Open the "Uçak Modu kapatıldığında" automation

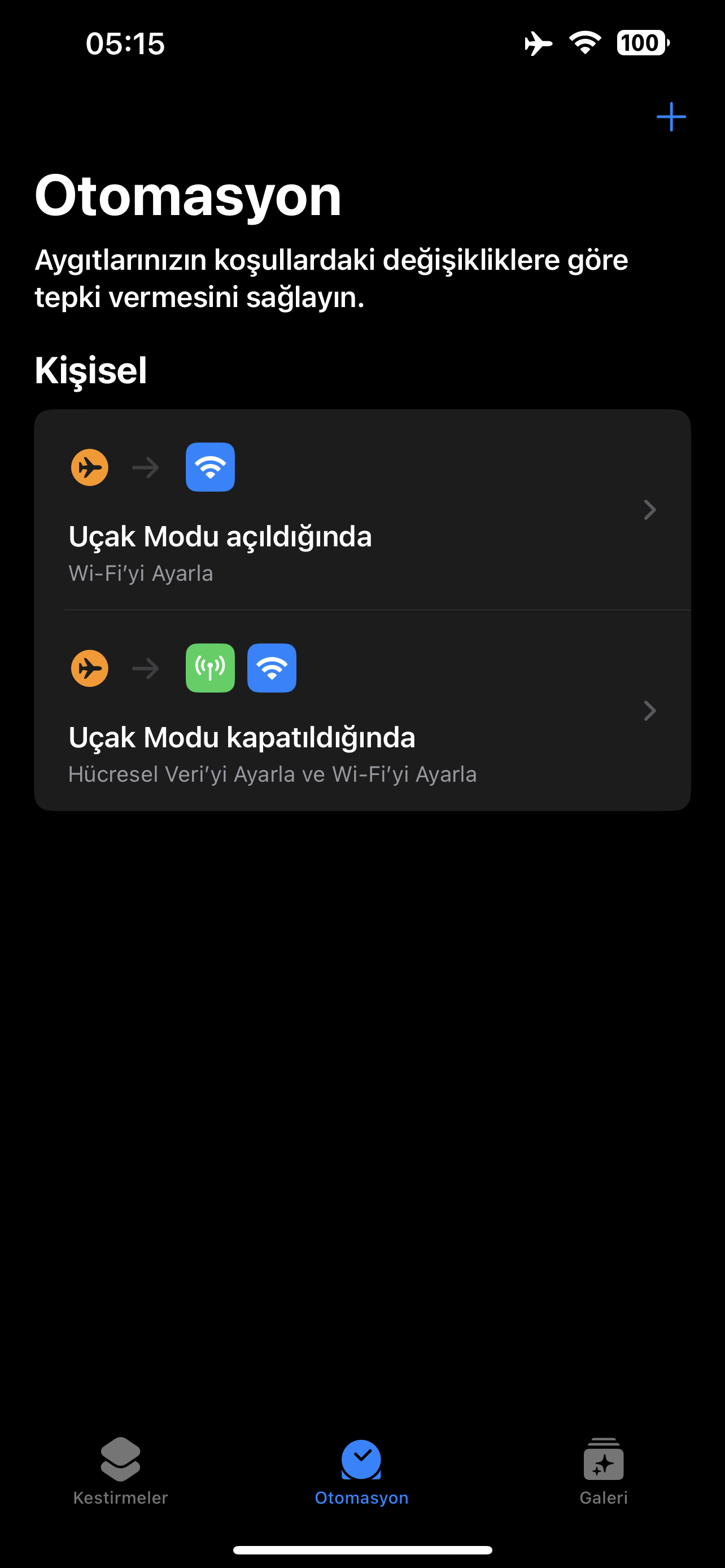point(362,711)
